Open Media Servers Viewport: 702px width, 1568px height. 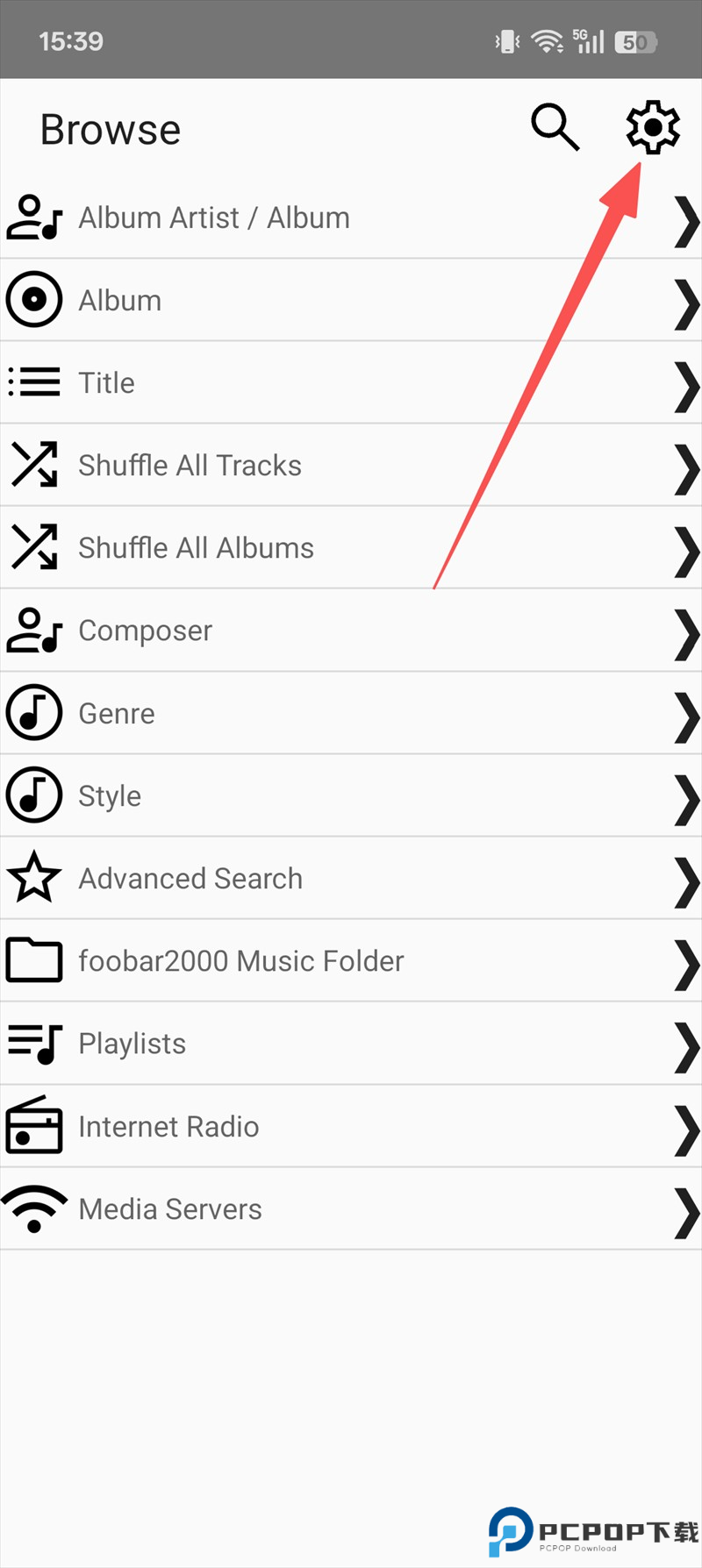tap(170, 1208)
